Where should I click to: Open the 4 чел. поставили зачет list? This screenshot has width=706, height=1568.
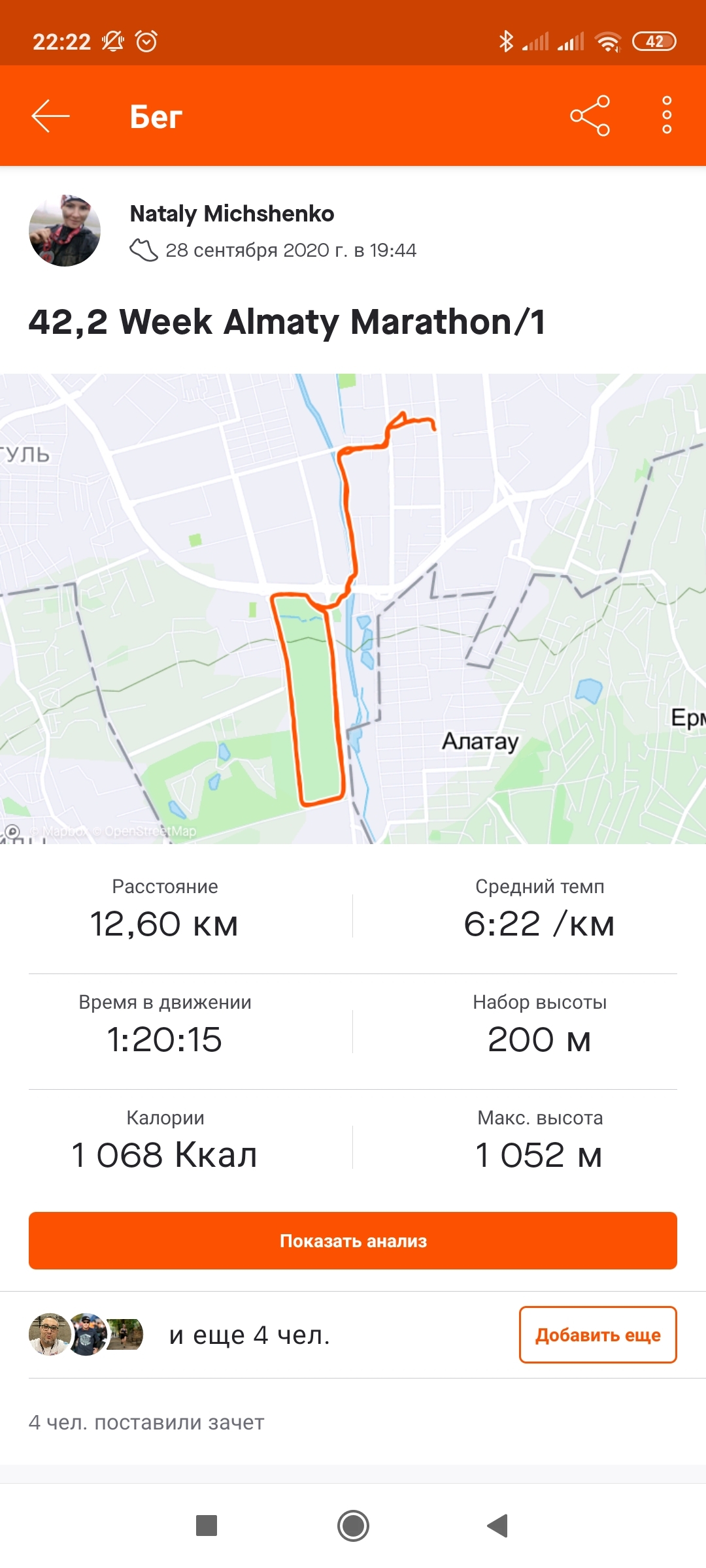pyautogui.click(x=146, y=1422)
